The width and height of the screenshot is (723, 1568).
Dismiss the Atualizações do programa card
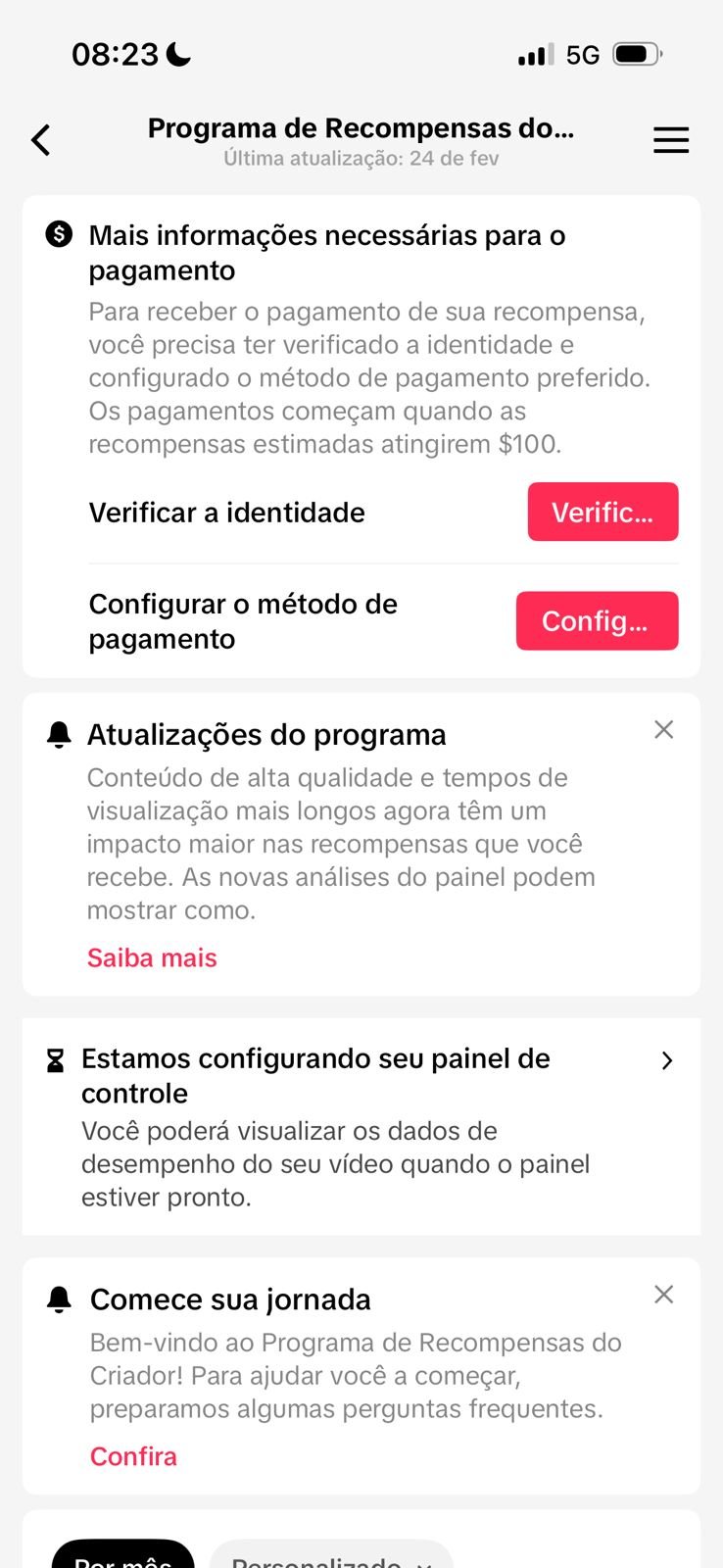point(663,729)
